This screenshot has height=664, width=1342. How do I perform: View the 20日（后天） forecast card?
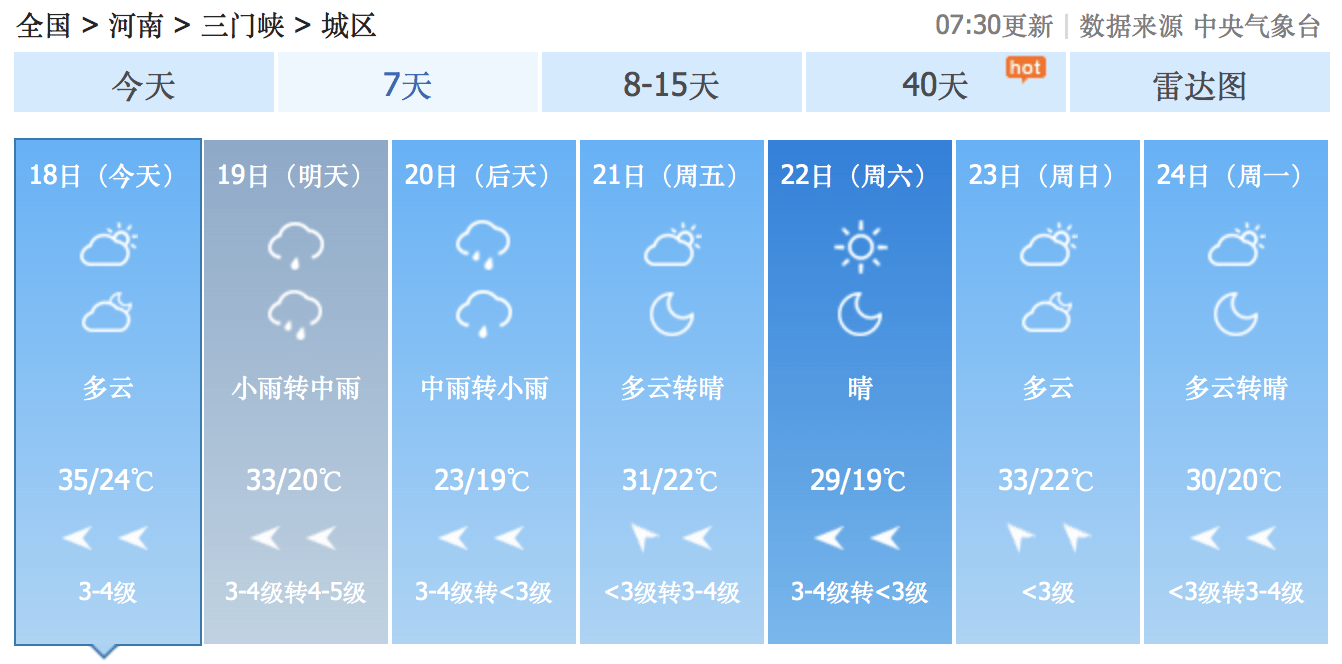point(484,390)
